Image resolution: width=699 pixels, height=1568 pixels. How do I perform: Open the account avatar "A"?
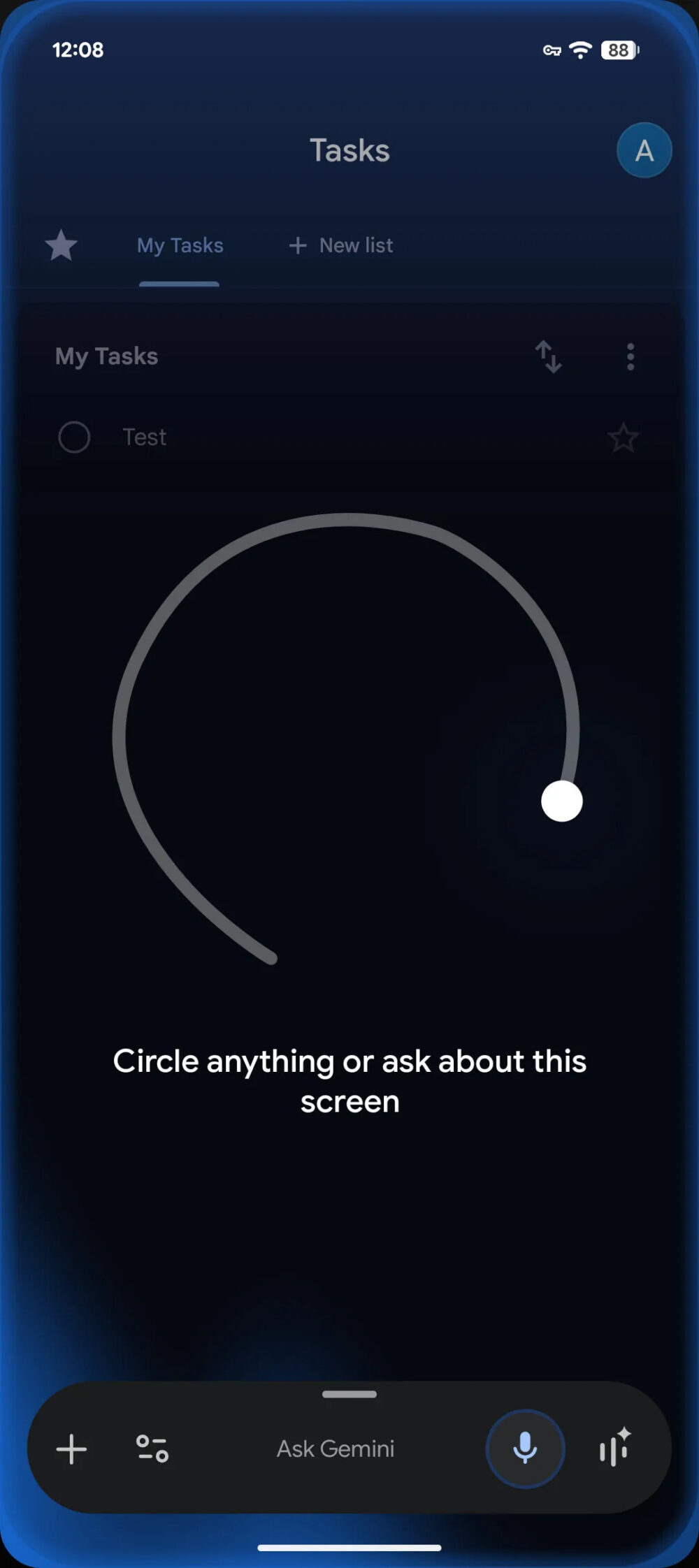(x=644, y=150)
